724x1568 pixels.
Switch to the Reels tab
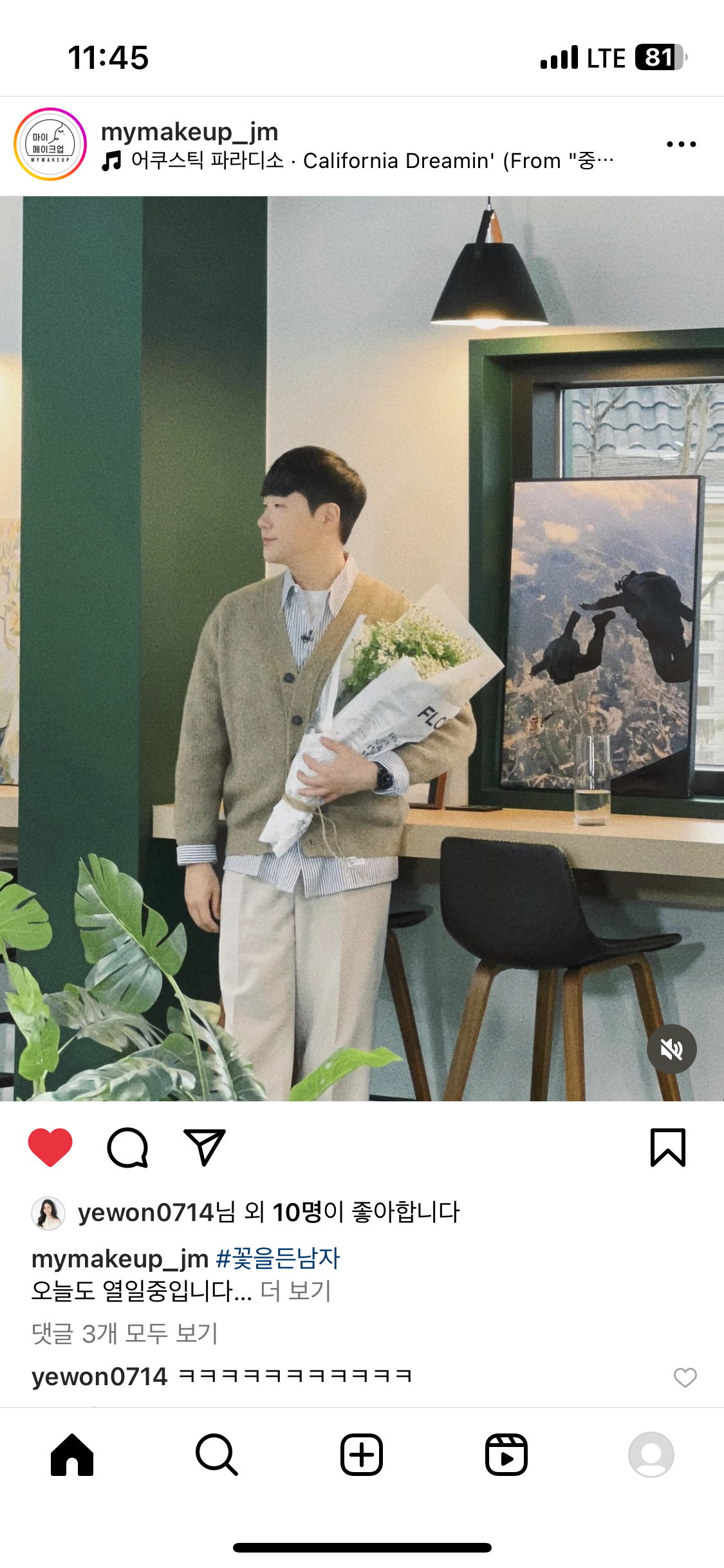tap(506, 1455)
